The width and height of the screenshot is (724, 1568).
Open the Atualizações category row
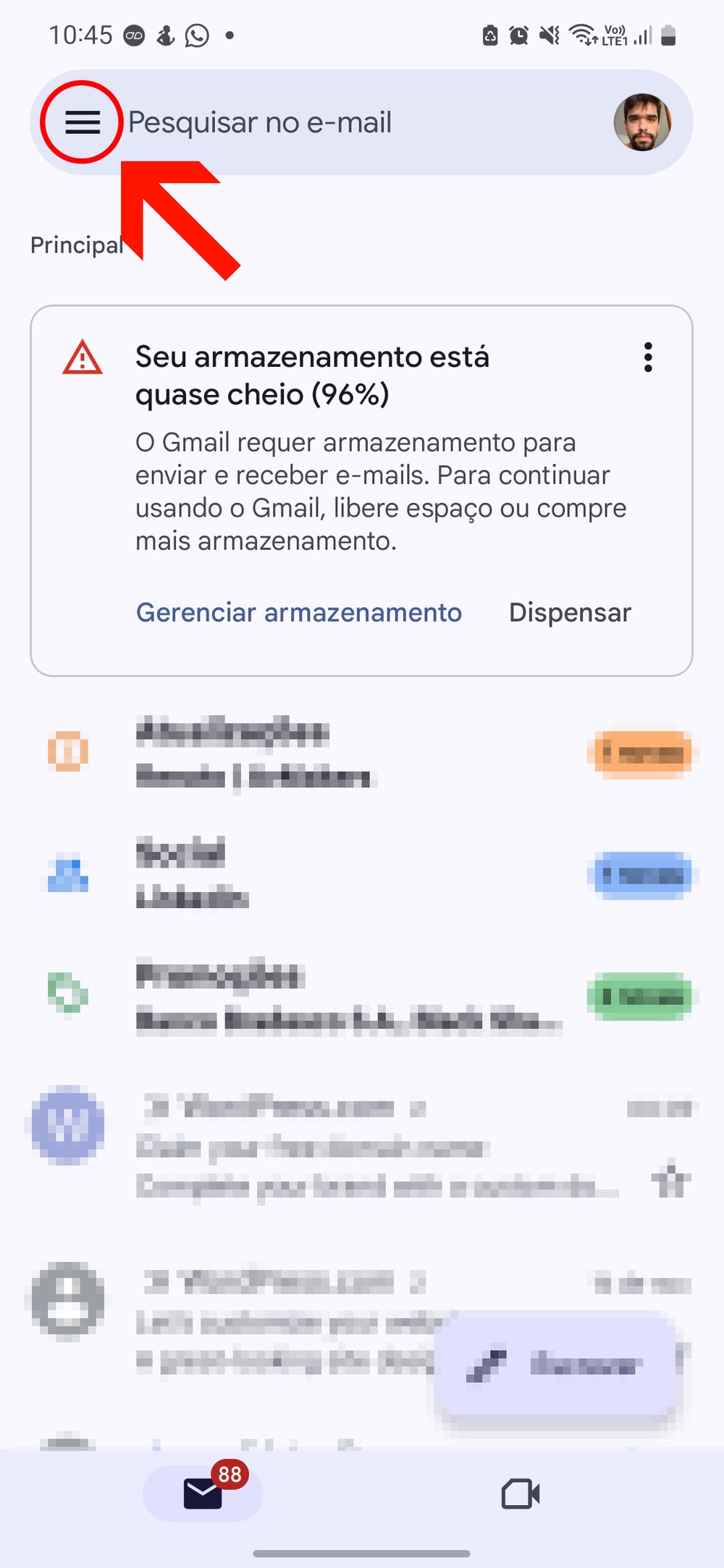point(362,753)
